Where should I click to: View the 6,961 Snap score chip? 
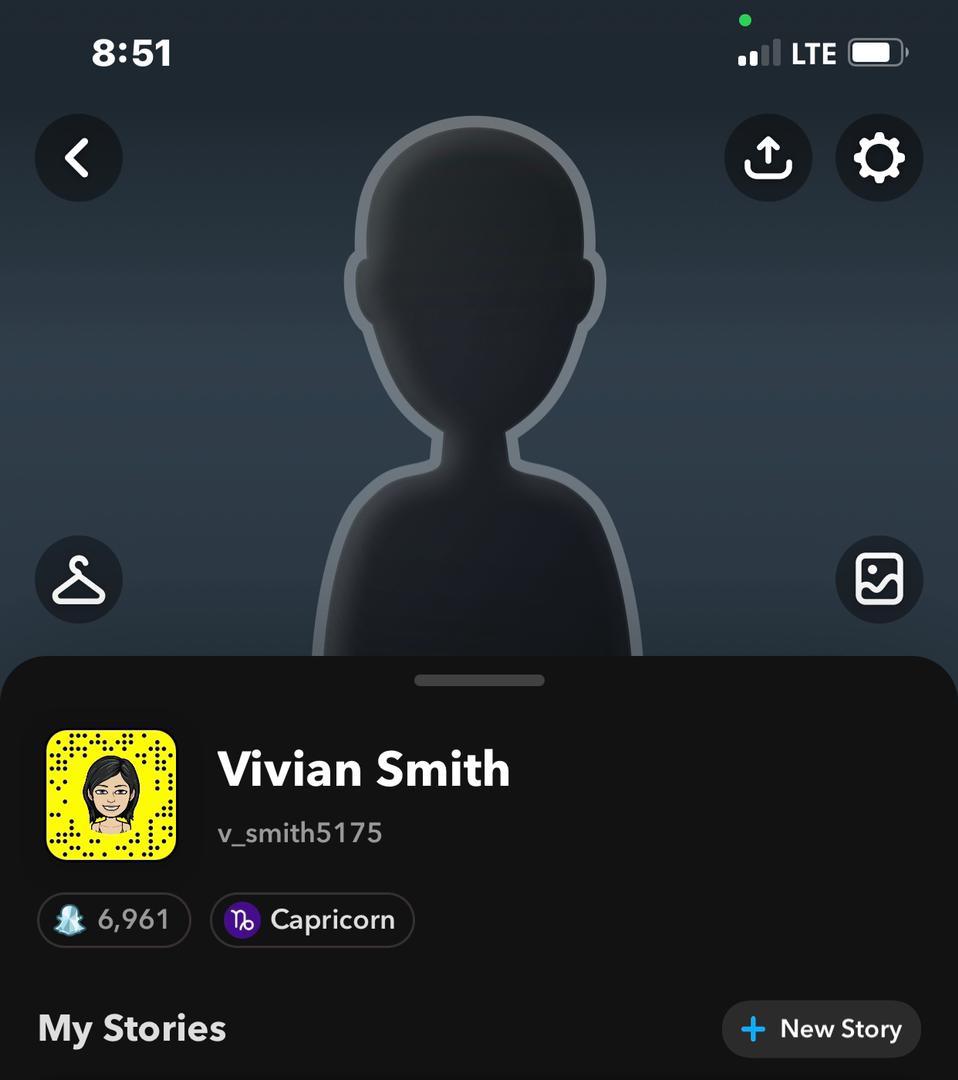click(x=114, y=920)
